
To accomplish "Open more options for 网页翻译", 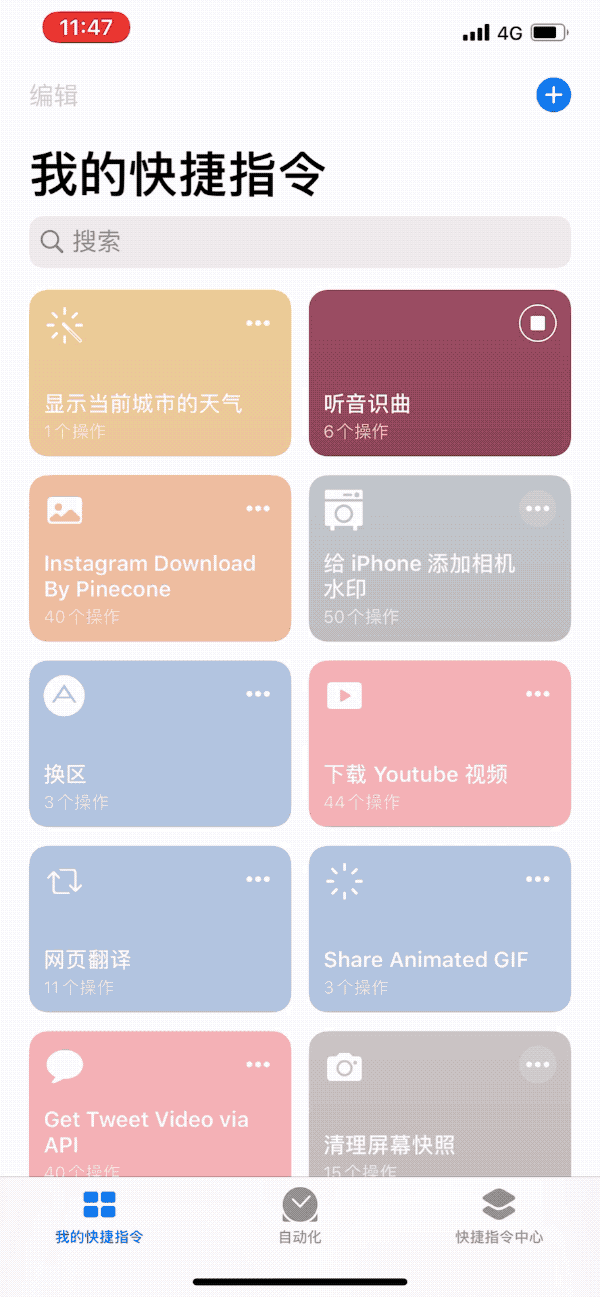I will (258, 879).
